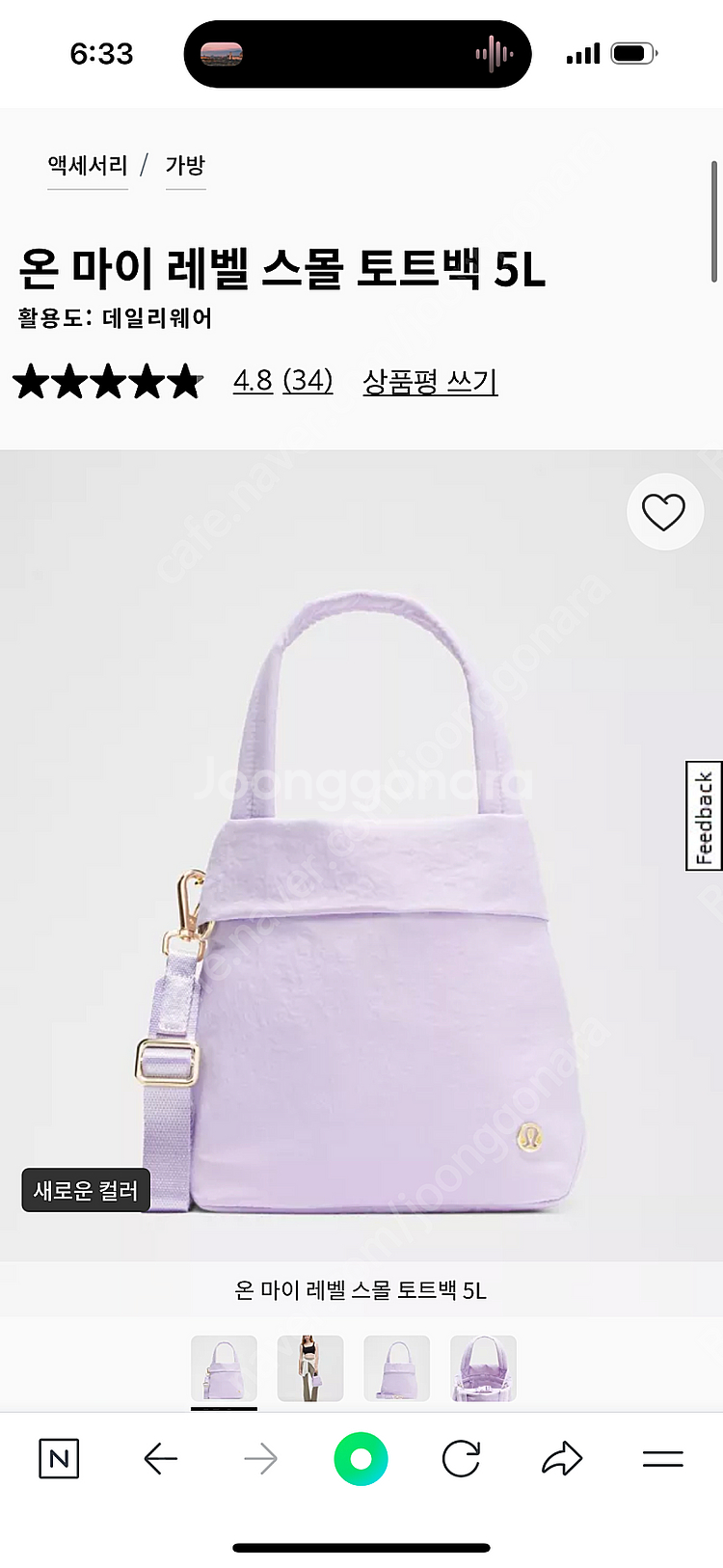The image size is (723, 1568).
Task: Go to the 가방 category link
Action: tap(185, 166)
